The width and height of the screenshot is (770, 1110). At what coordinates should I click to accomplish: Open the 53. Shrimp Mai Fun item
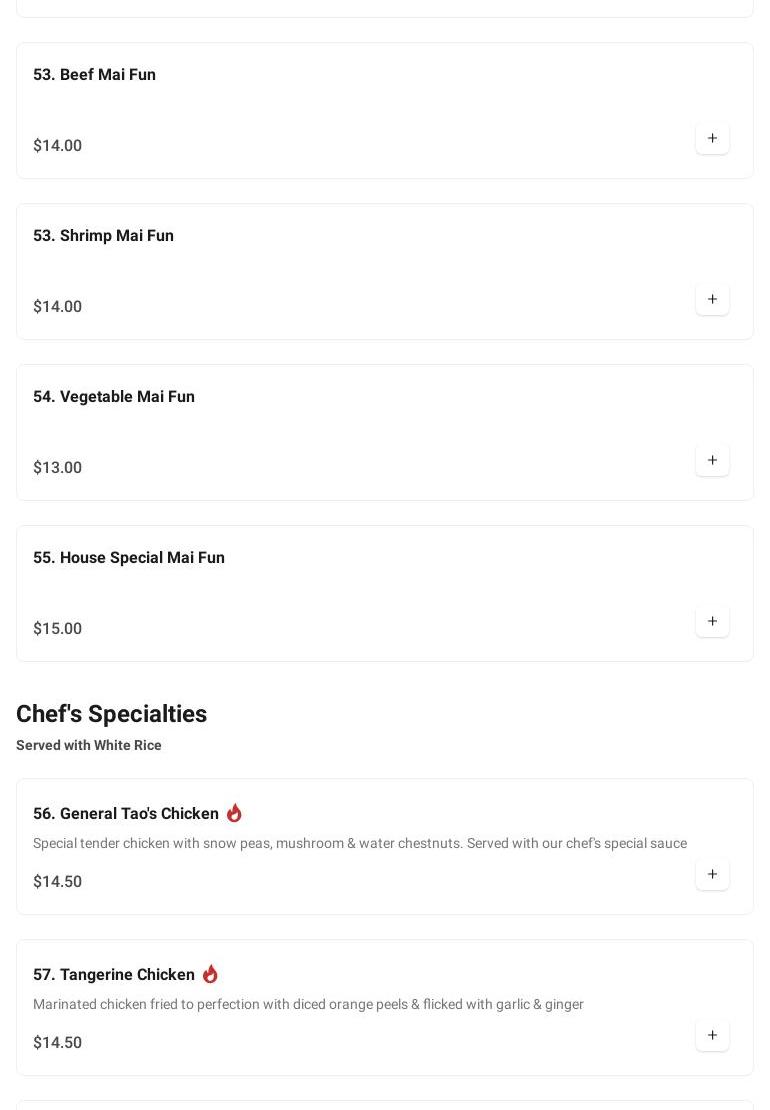tap(103, 236)
